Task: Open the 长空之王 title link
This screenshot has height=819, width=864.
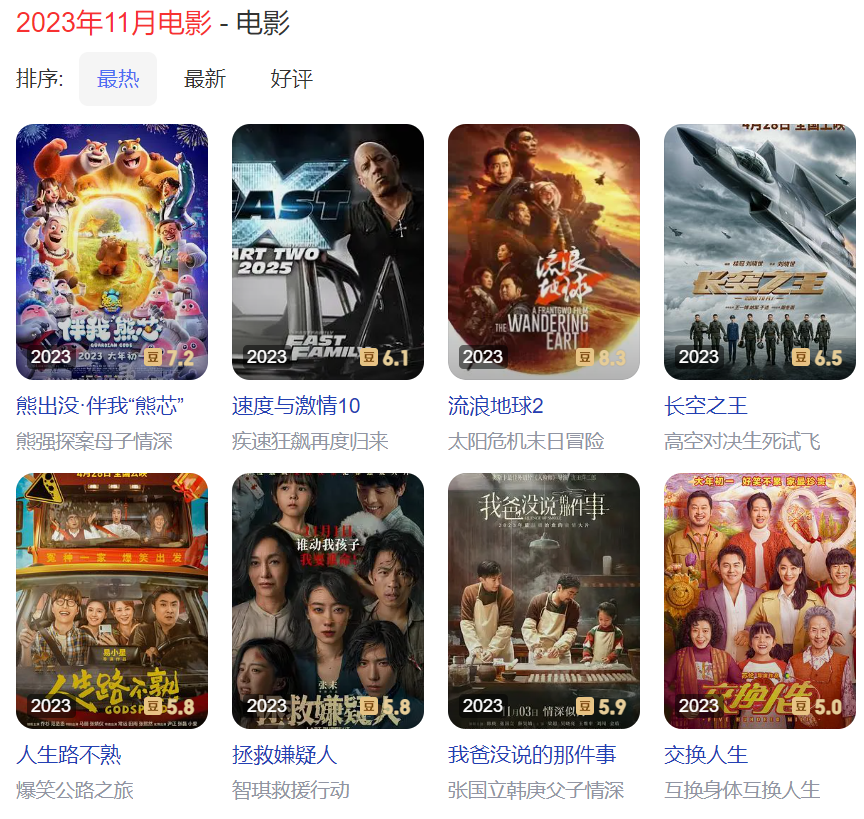Action: (x=706, y=406)
